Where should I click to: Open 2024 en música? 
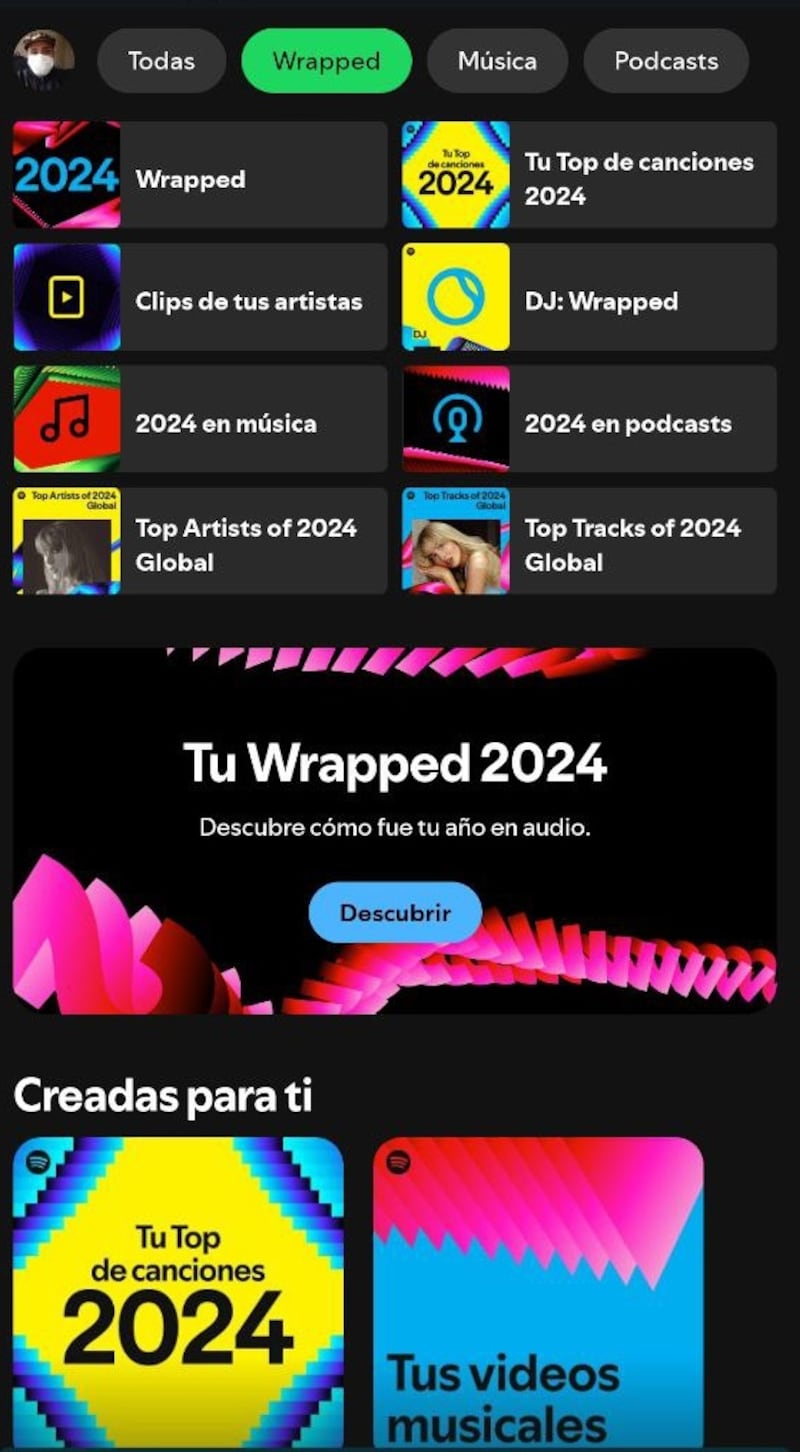coord(200,419)
